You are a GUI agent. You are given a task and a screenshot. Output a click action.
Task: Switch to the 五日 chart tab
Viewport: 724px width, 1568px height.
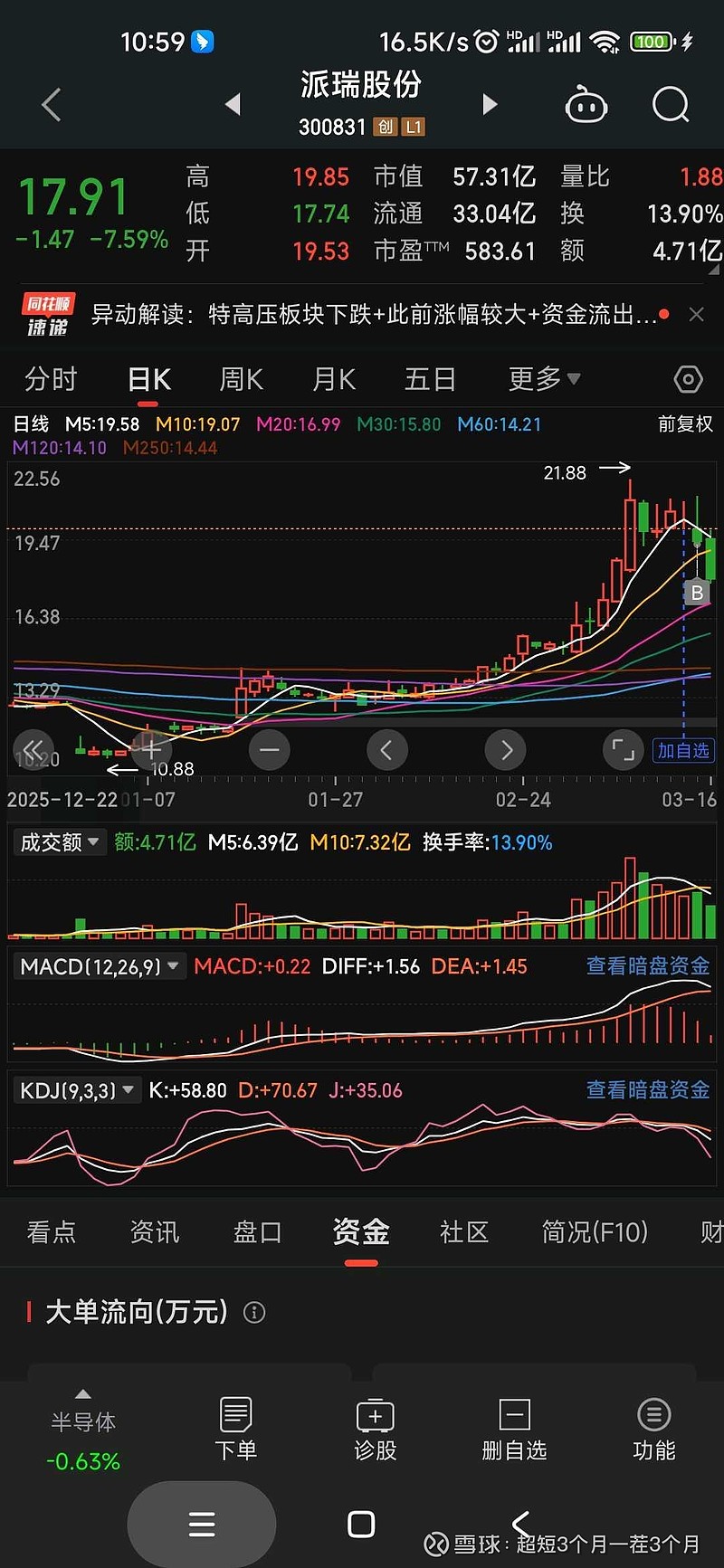click(429, 379)
